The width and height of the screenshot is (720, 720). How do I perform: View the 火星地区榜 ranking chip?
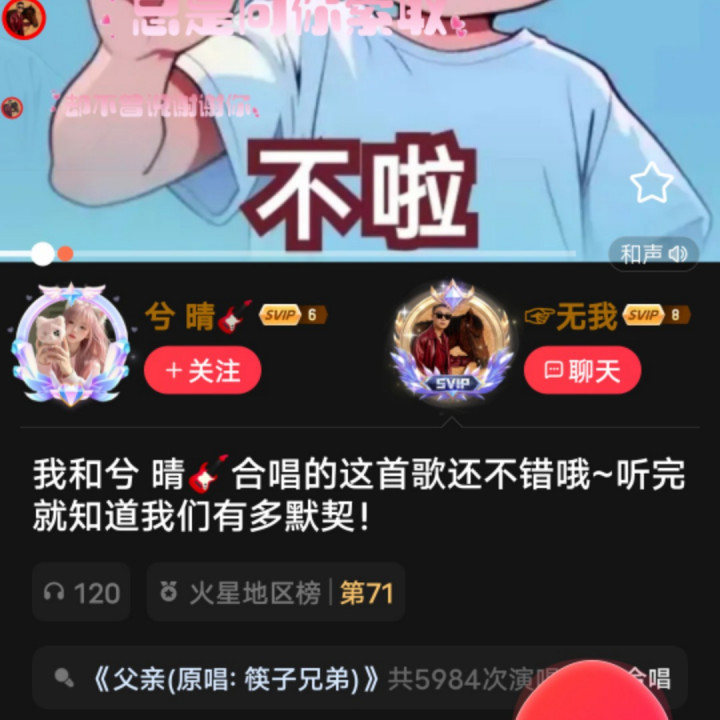pos(276,592)
